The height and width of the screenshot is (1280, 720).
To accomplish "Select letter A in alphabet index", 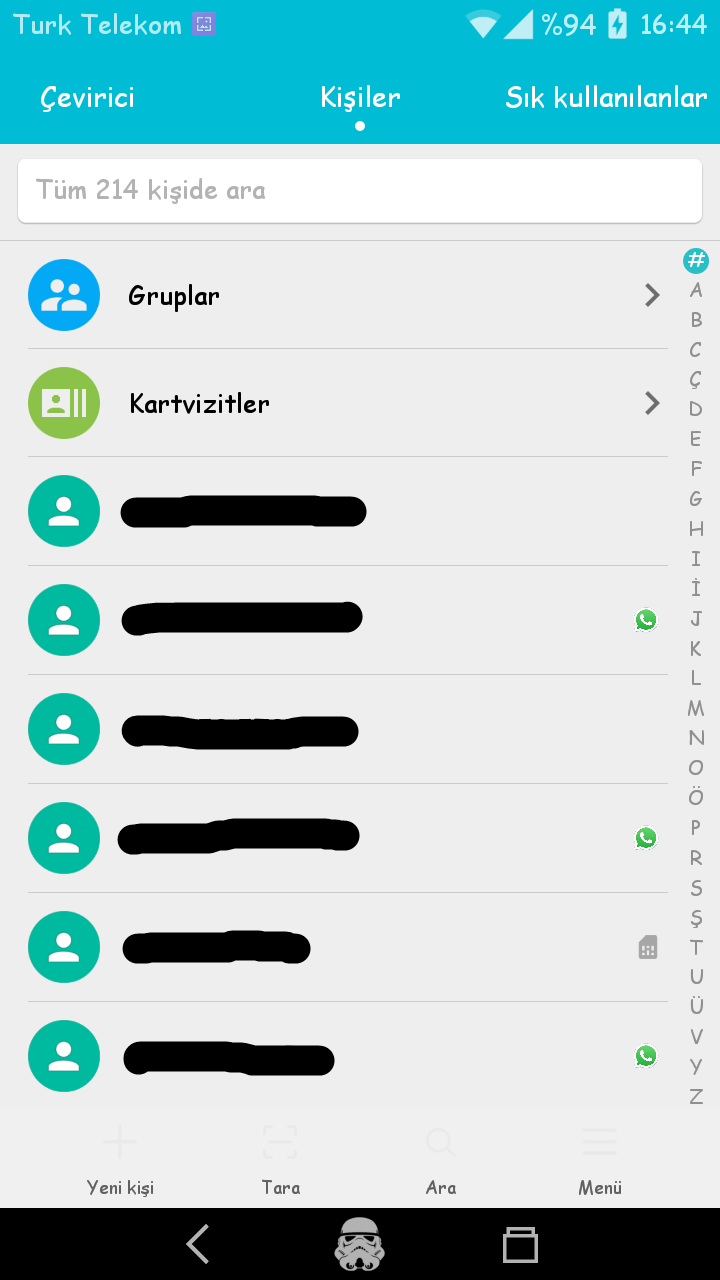I will coord(696,290).
